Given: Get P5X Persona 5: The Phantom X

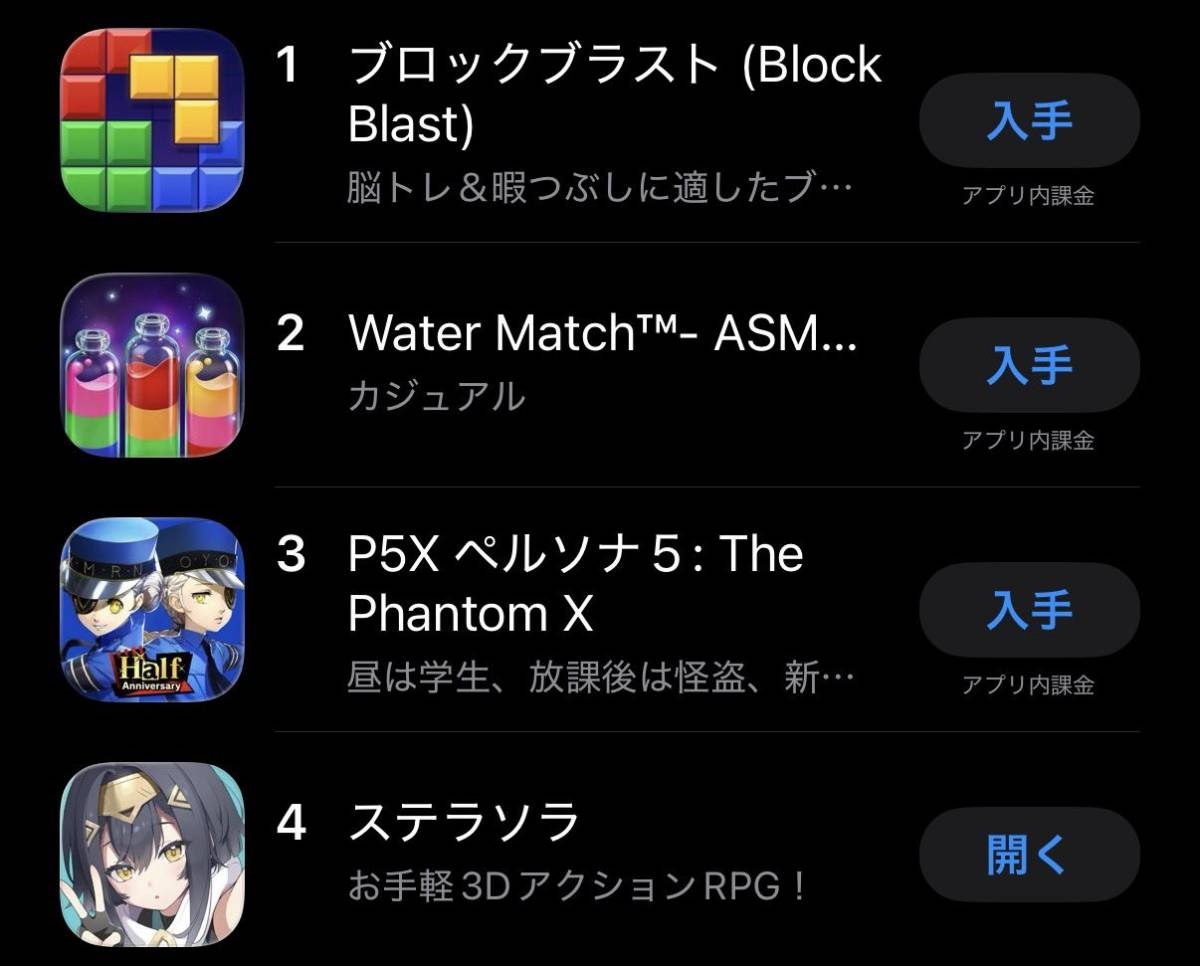Looking at the screenshot, I should [x=1029, y=610].
